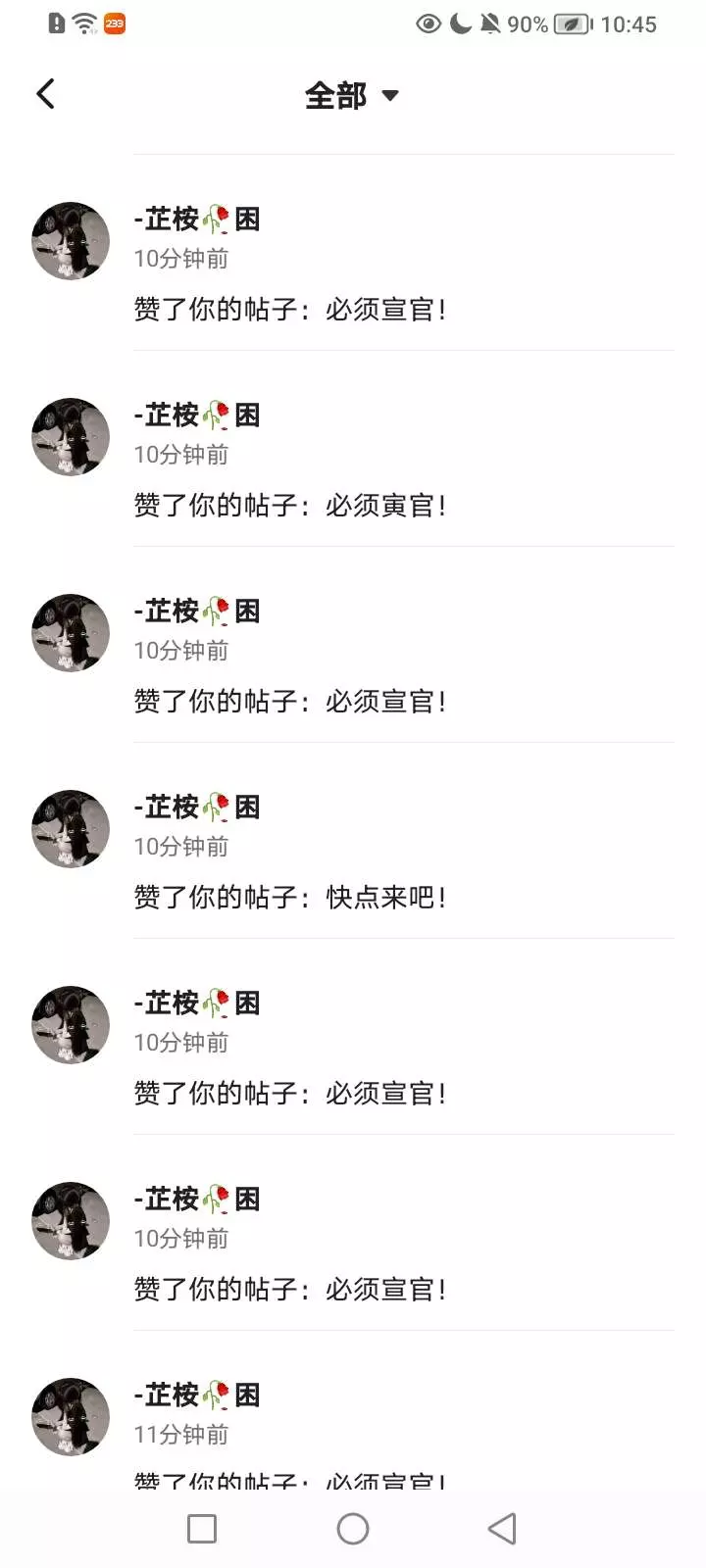Viewport: 706px width, 1568px height.
Task: Open the like notification for 必须寅官！
Action: click(290, 505)
